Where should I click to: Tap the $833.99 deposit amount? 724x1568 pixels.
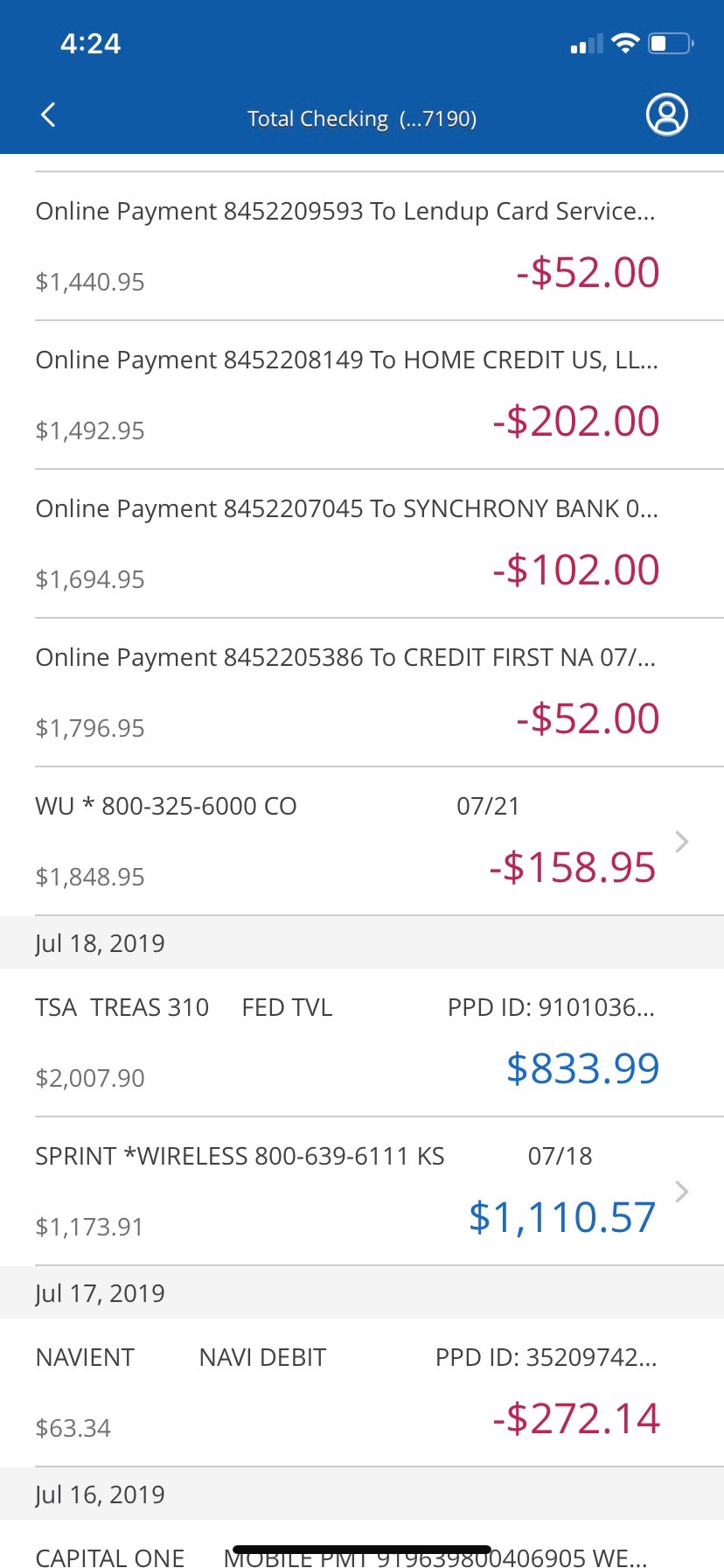(582, 1067)
